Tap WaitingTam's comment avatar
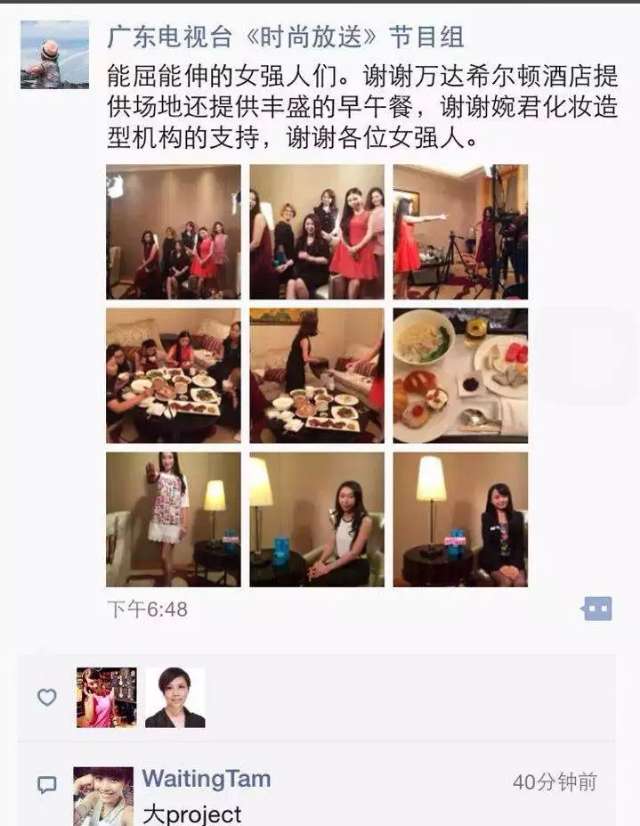Viewport: 640px width, 826px height. (x=103, y=795)
